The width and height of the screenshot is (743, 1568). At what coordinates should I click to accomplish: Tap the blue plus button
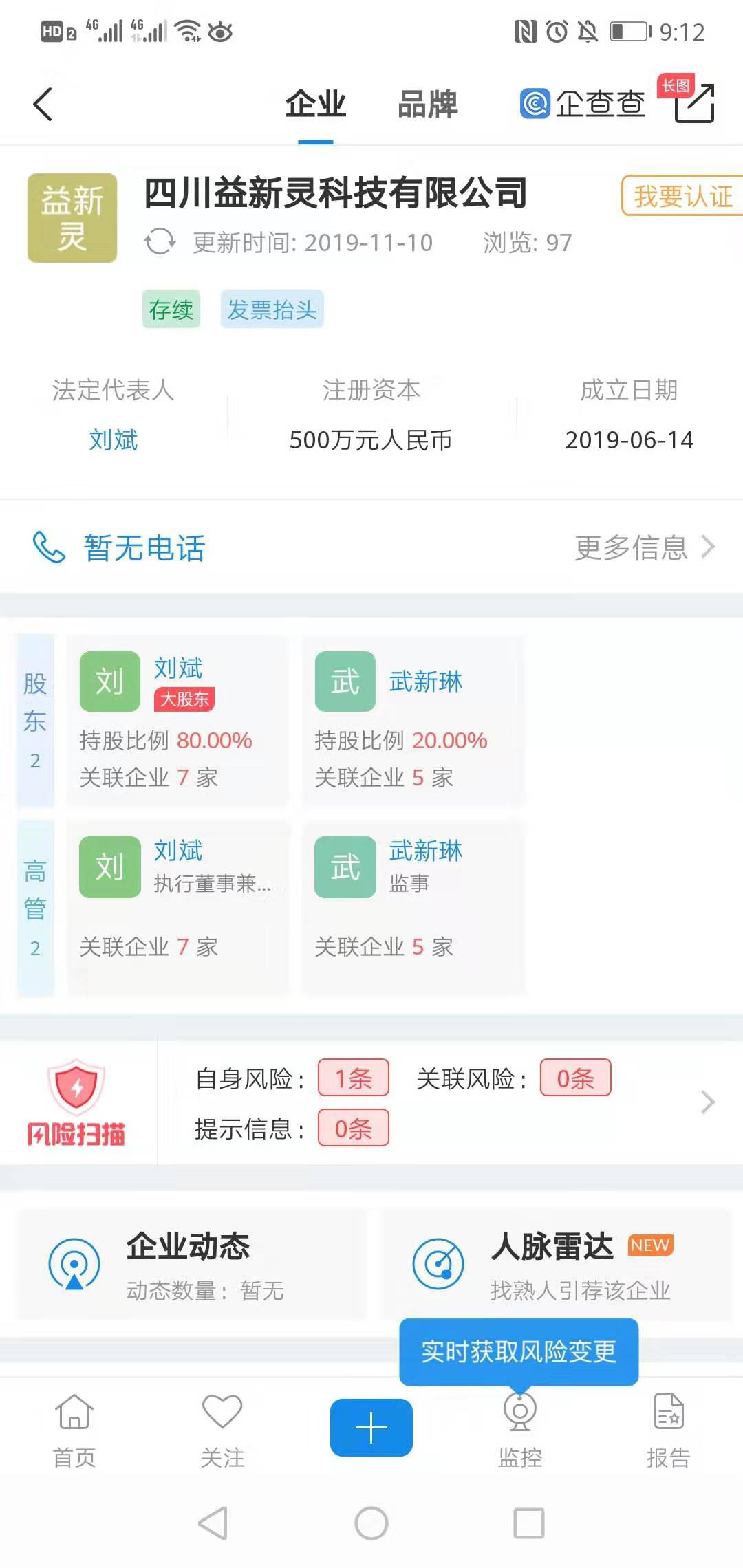pyautogui.click(x=371, y=1428)
